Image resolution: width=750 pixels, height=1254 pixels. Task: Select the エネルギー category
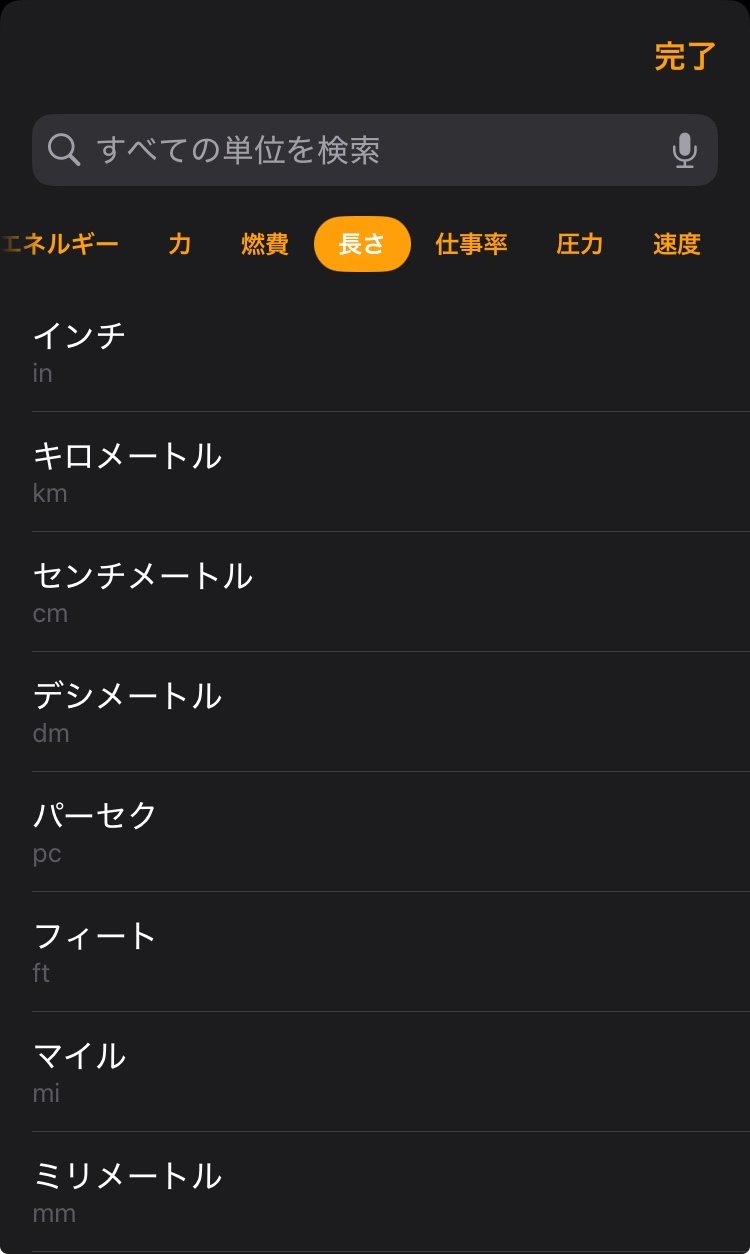tap(60, 243)
